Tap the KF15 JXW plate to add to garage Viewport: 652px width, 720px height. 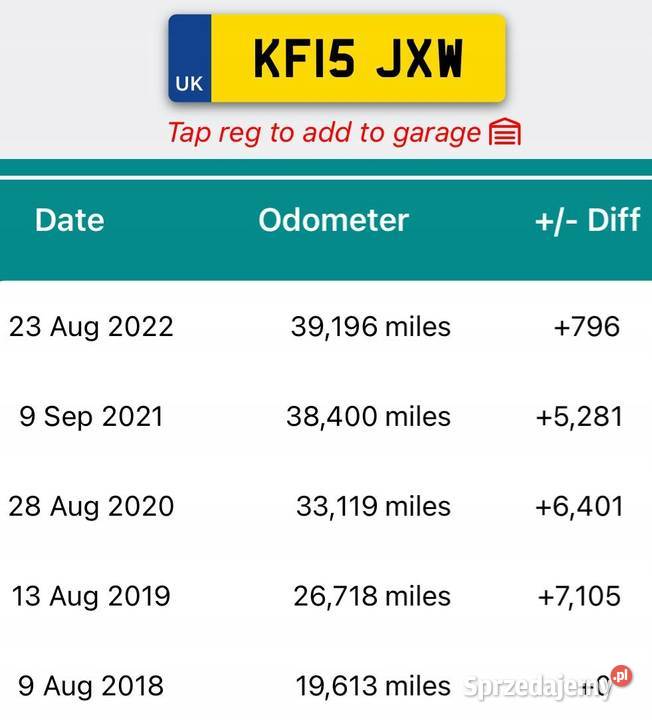(337, 59)
